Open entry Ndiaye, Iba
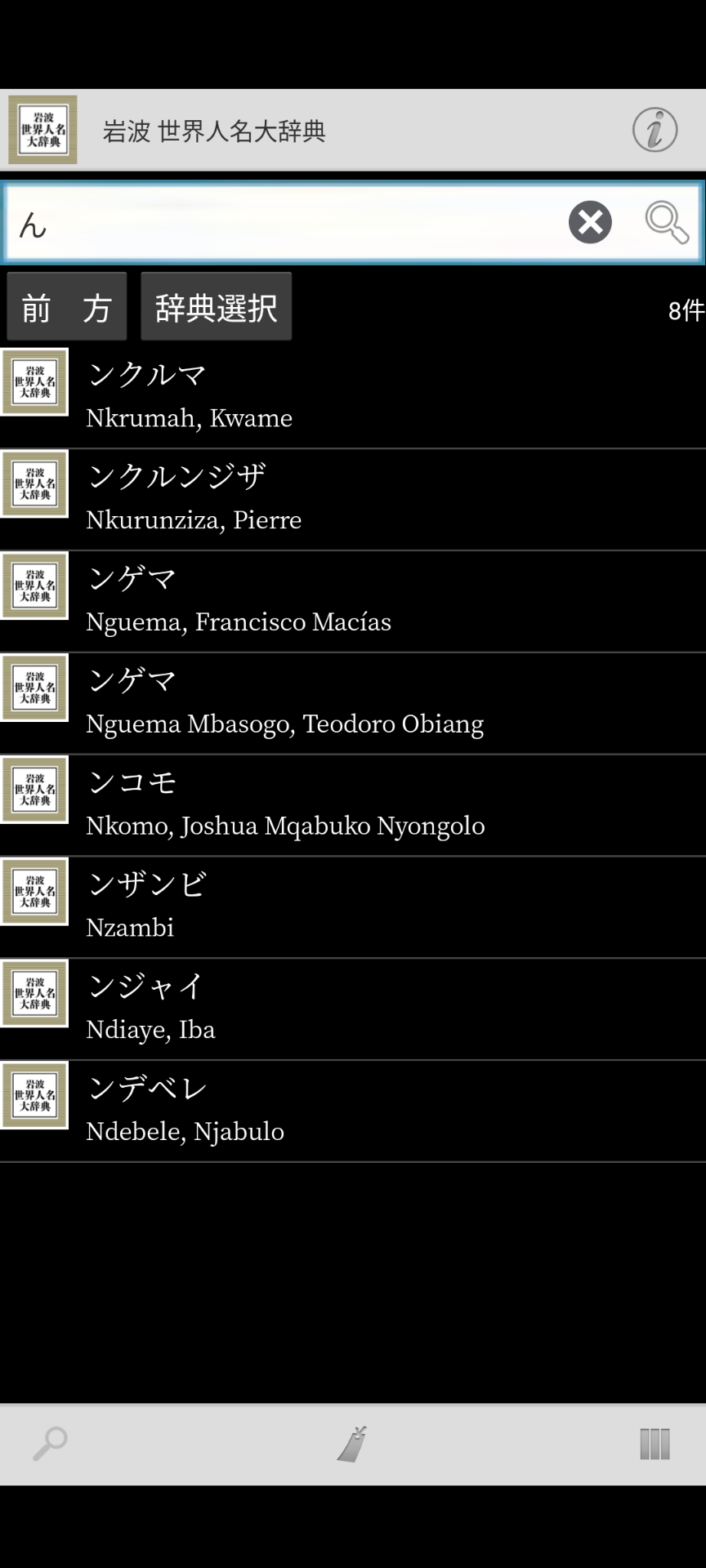706x1568 pixels. (x=353, y=1009)
